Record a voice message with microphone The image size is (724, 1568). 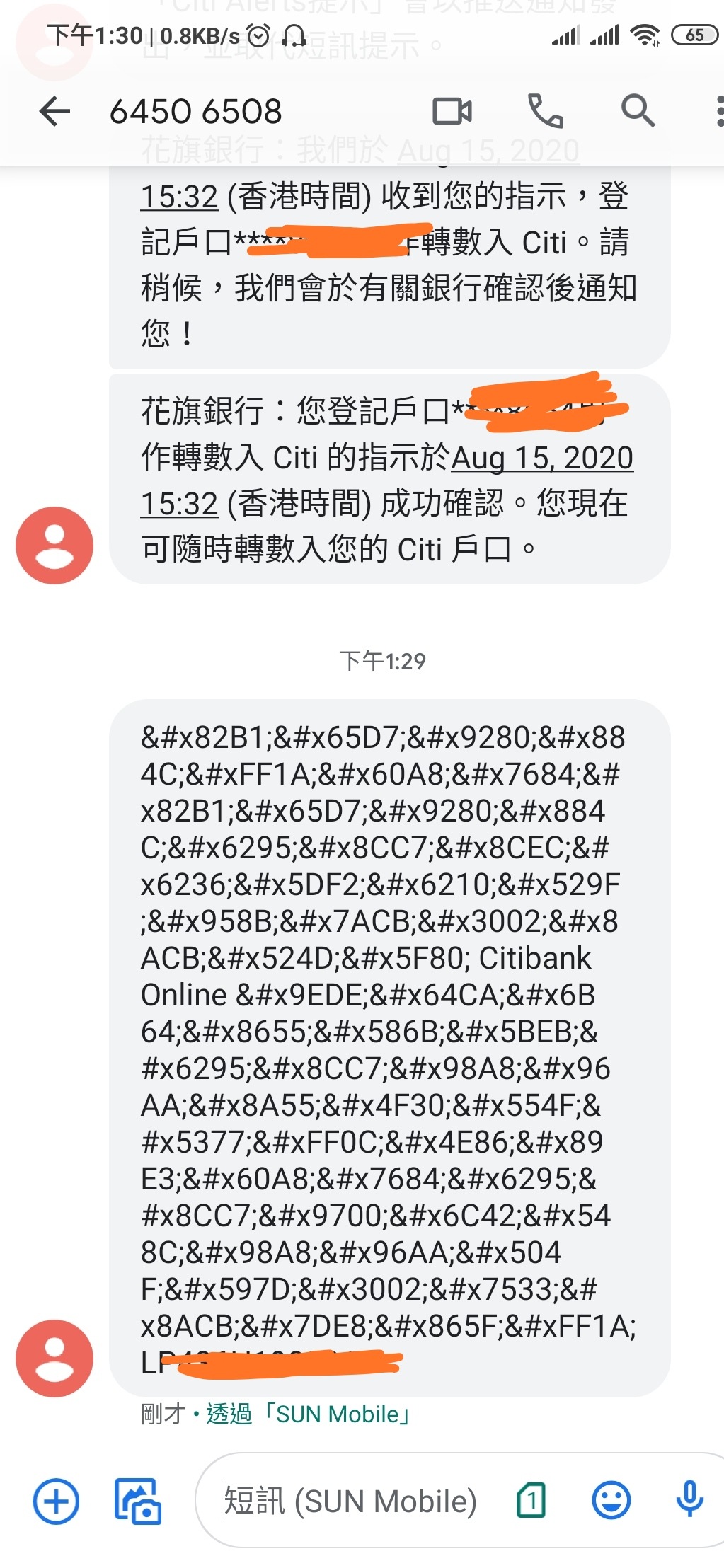pyautogui.click(x=689, y=1499)
